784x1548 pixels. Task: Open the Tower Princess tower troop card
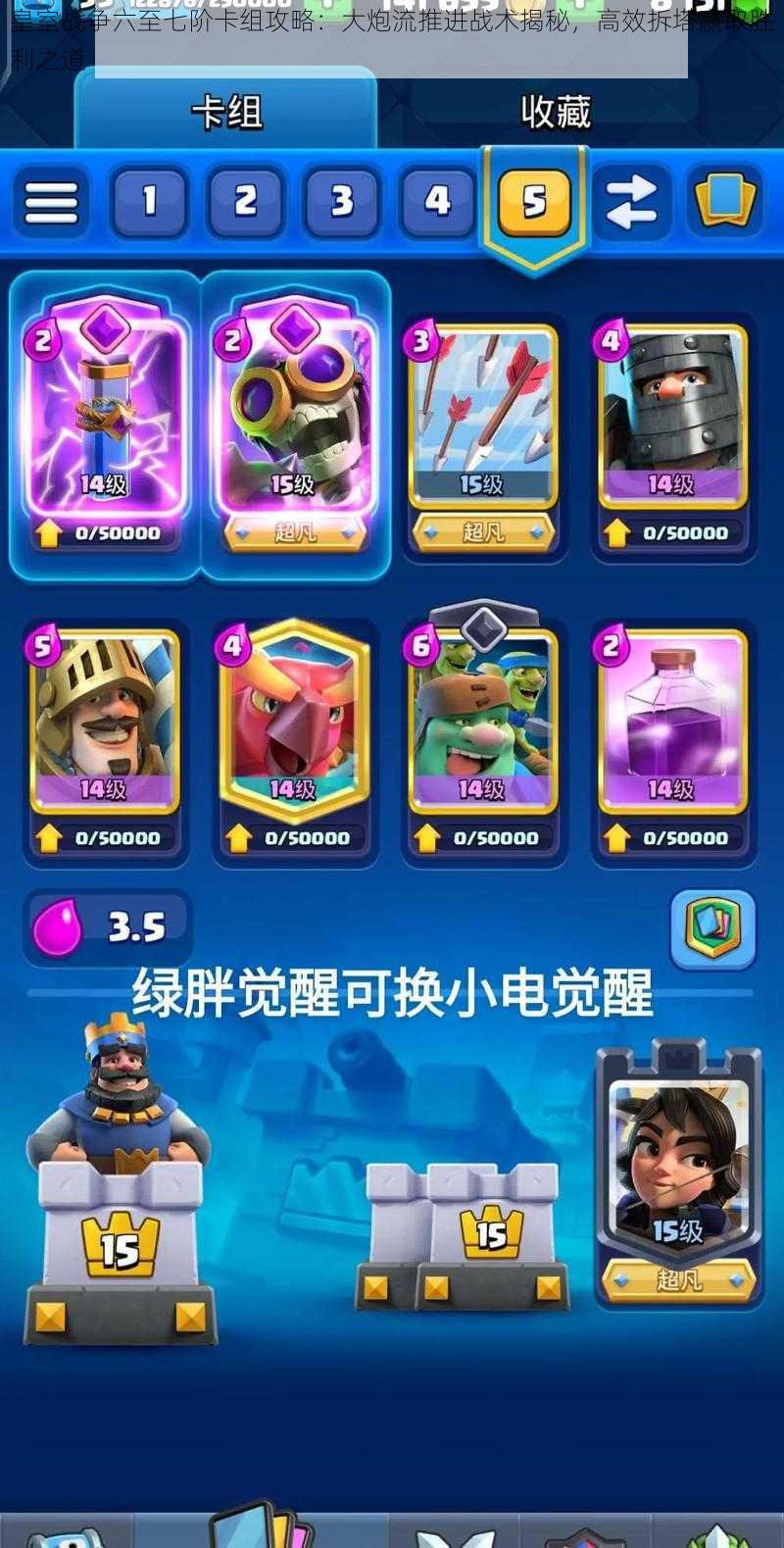(678, 1176)
